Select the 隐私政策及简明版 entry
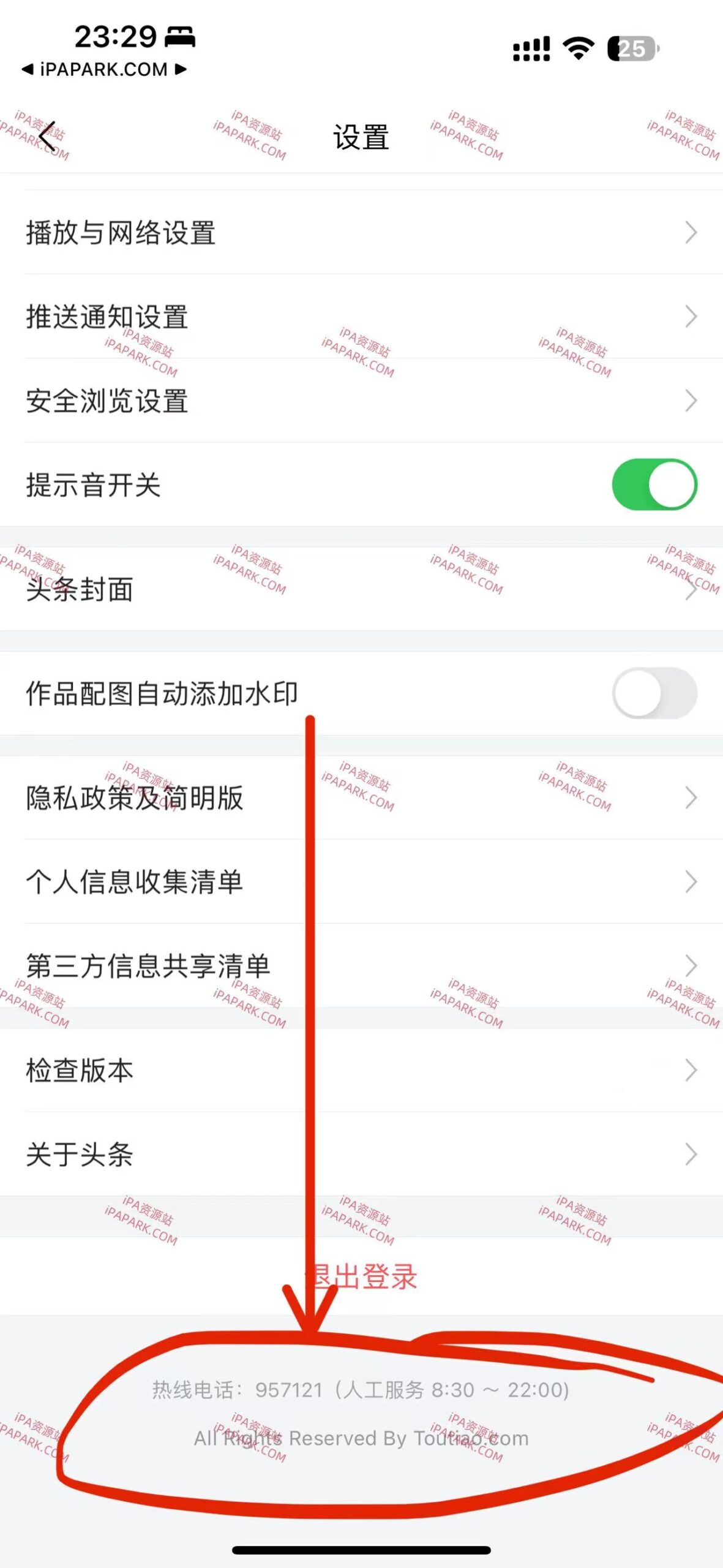 (x=361, y=797)
